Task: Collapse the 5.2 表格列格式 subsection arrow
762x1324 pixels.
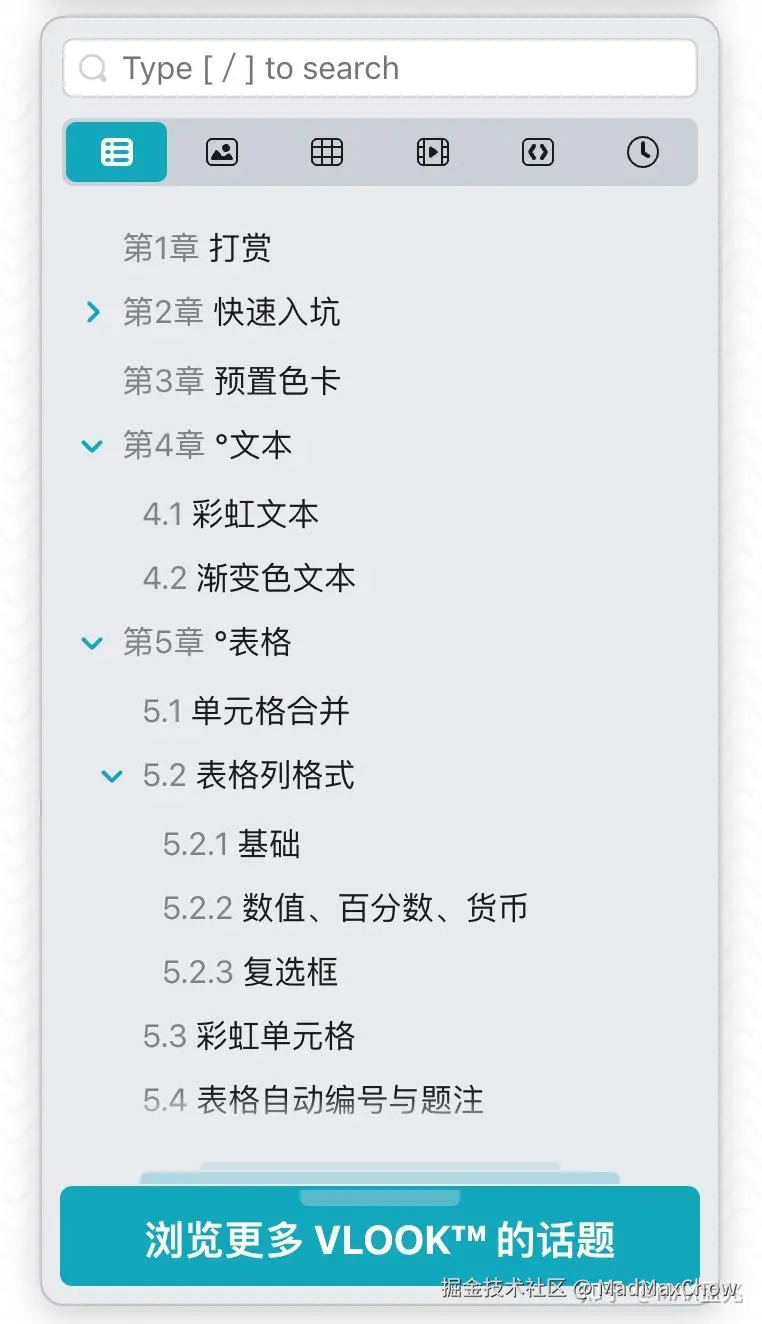Action: 112,776
